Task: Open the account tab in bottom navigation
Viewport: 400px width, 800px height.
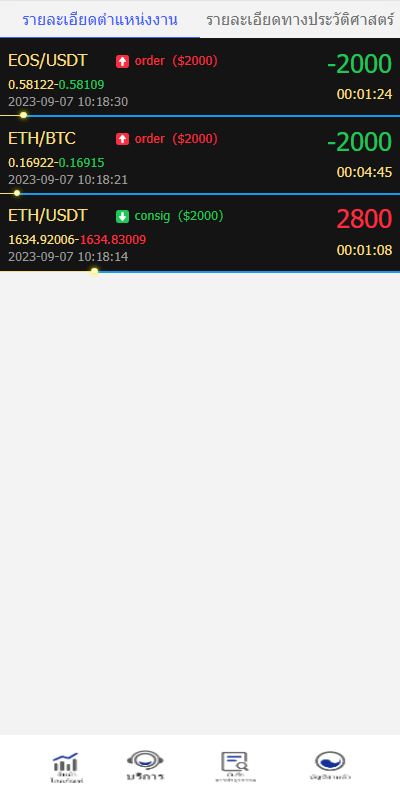Action: pyautogui.click(x=330, y=765)
